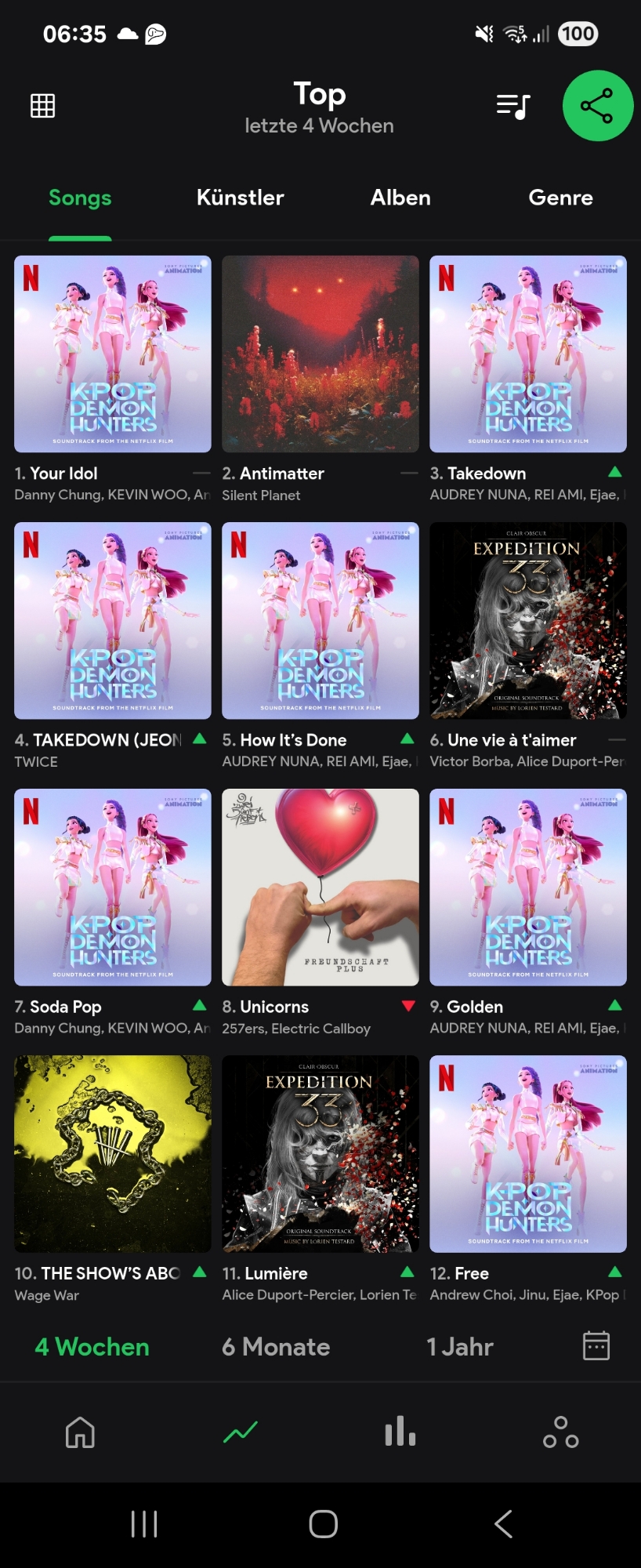Select the 6 Monate time range
Image resolution: width=641 pixels, height=1568 pixels.
tap(276, 1347)
